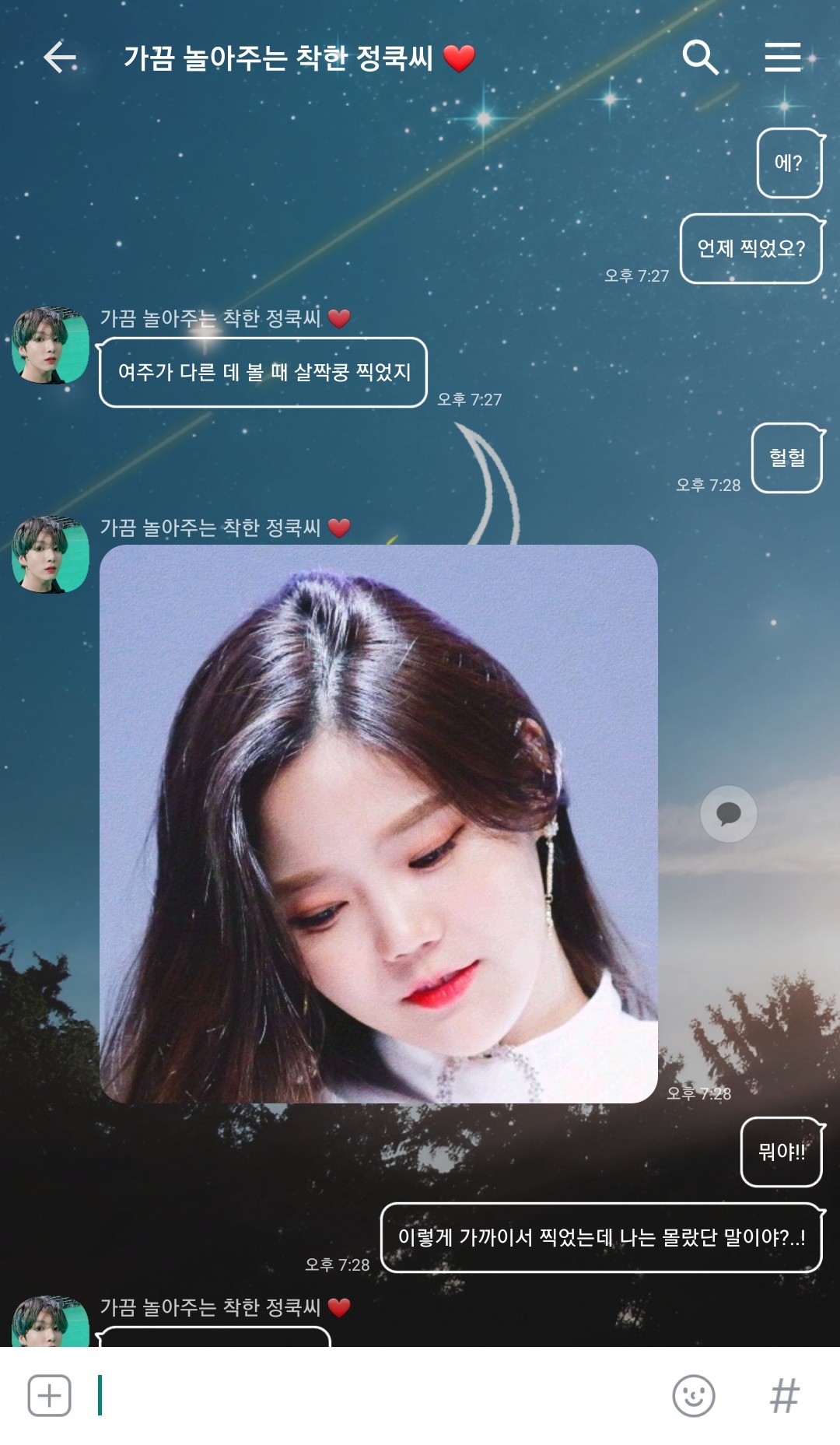The width and height of the screenshot is (840, 1445).
Task: Search within this conversation
Action: click(x=700, y=58)
